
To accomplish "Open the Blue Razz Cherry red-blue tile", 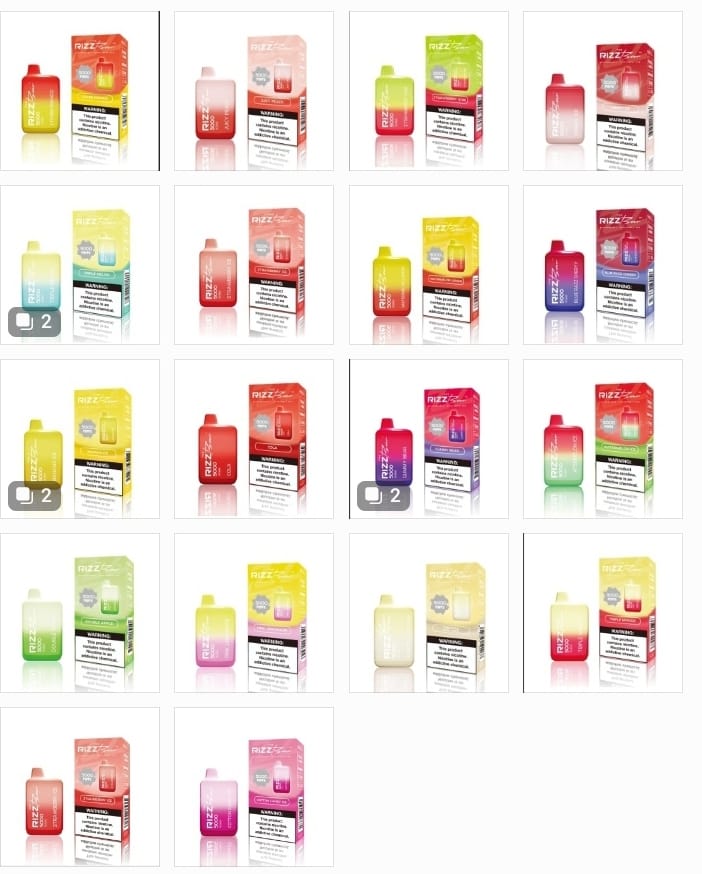I will coord(602,265).
